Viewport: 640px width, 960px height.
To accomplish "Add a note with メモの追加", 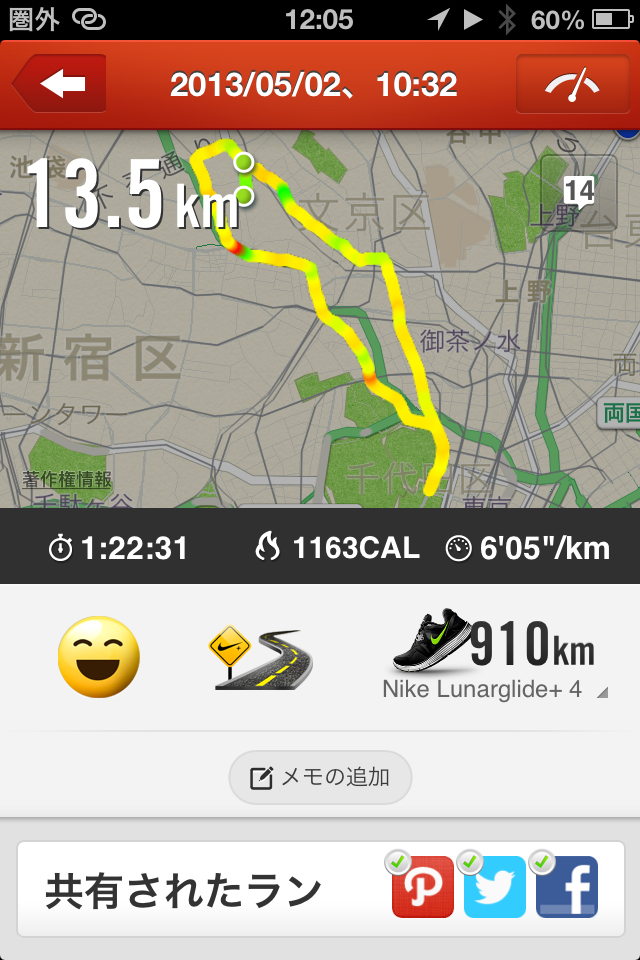I will (x=320, y=778).
